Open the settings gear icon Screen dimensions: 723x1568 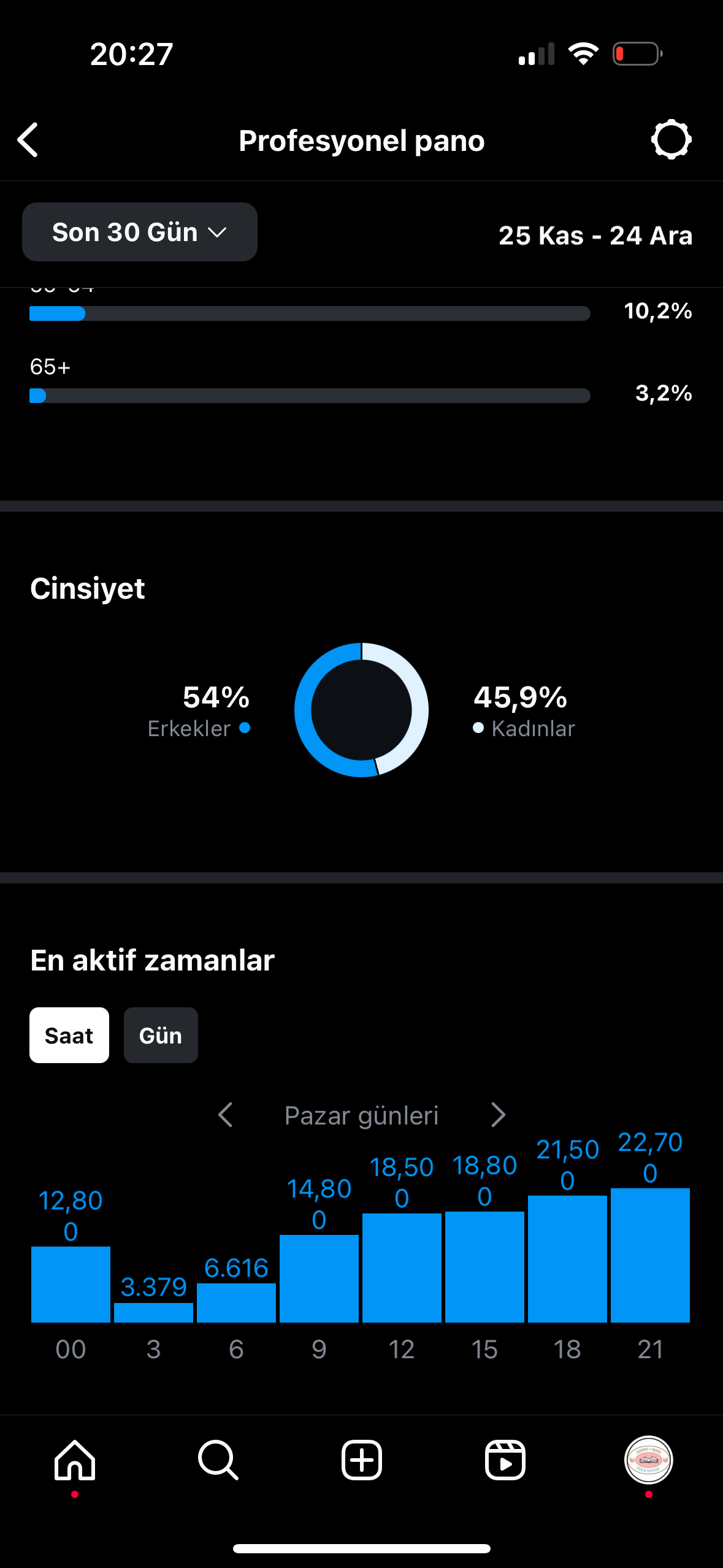pyautogui.click(x=671, y=140)
